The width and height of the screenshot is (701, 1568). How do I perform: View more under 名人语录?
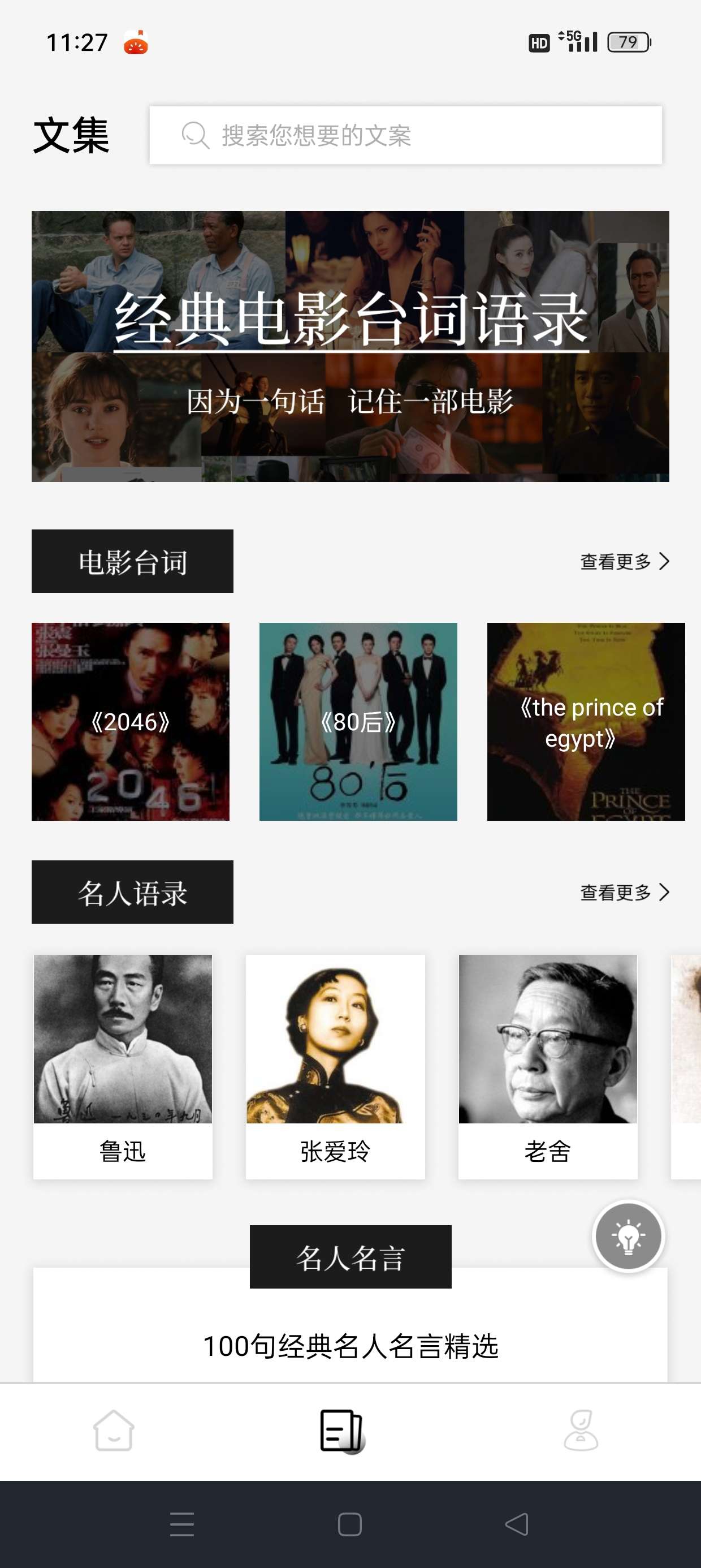click(x=624, y=893)
